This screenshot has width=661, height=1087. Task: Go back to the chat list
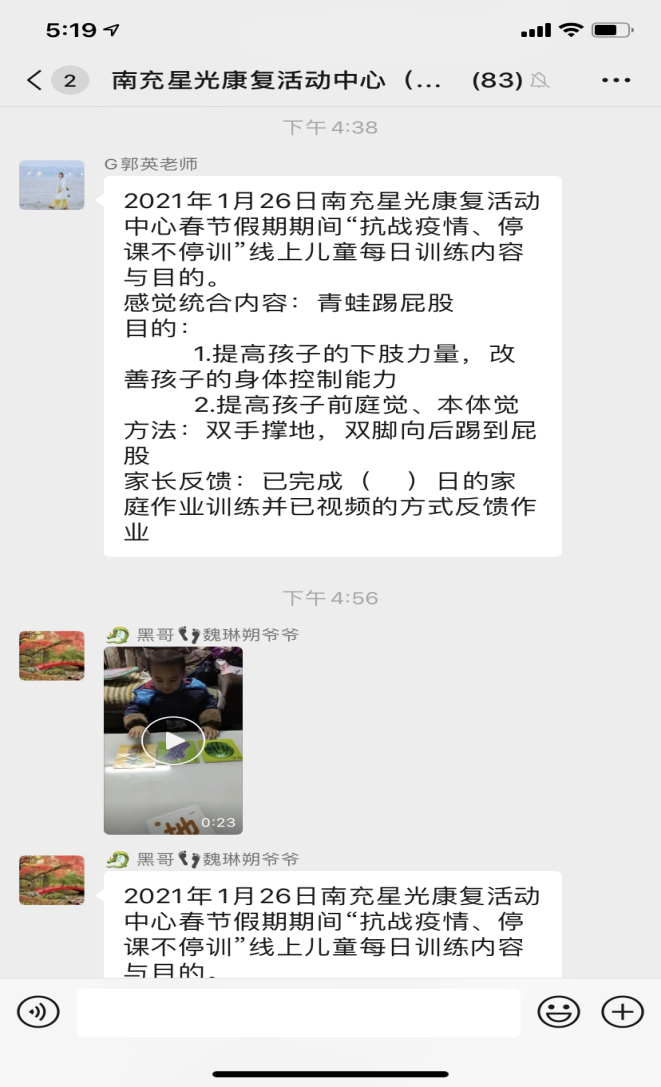tap(35, 81)
